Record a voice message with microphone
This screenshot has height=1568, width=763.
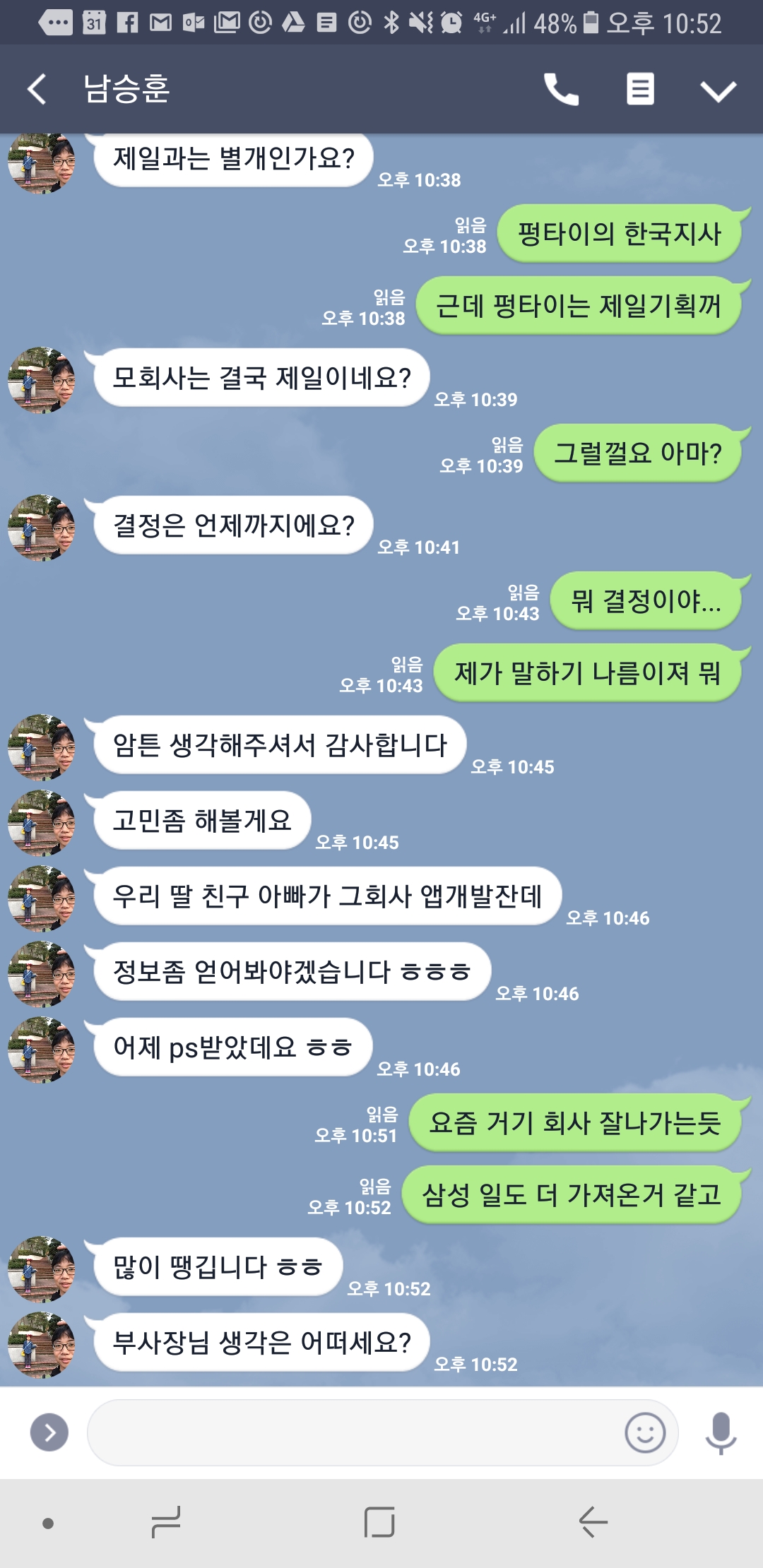pos(721,1432)
